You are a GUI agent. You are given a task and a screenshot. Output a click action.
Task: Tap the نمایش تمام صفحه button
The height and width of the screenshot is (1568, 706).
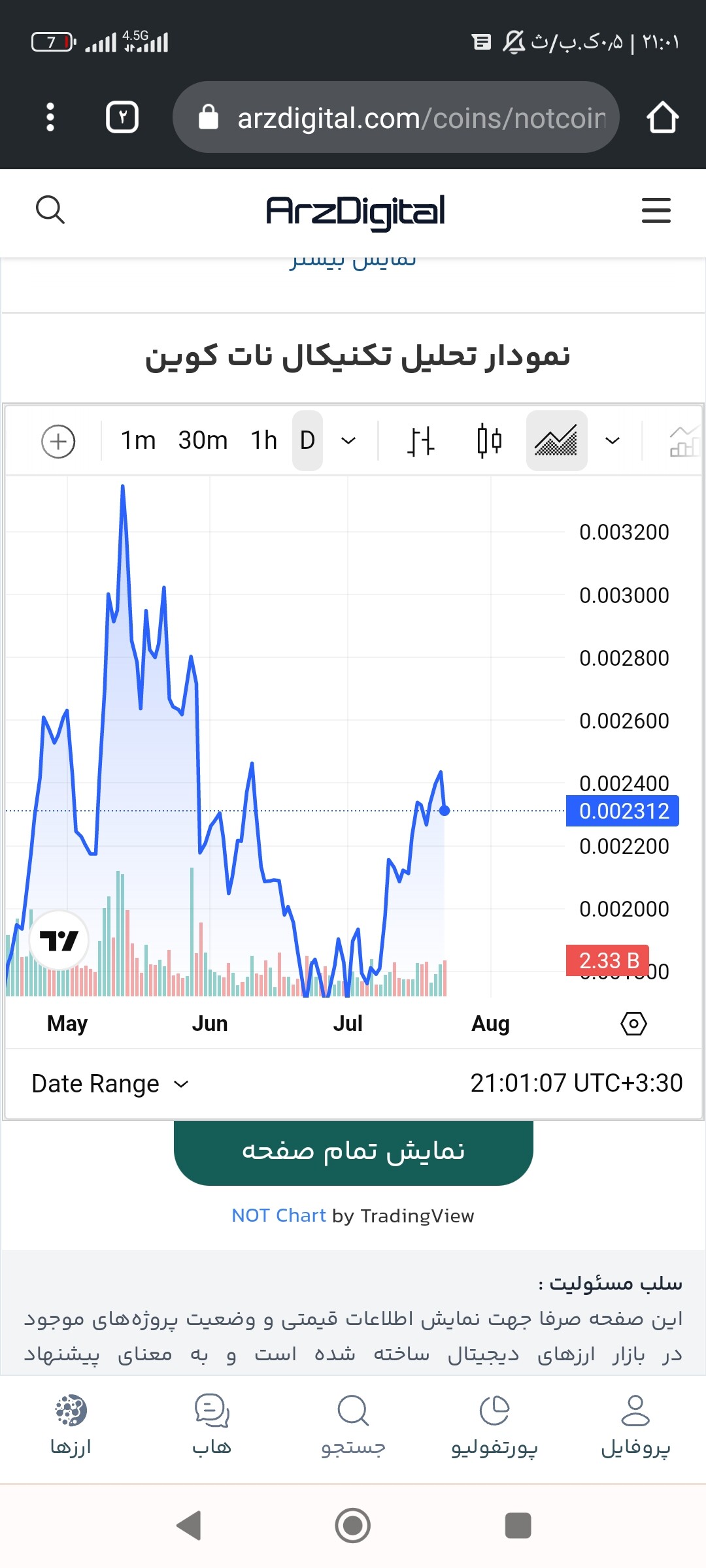[353, 1151]
